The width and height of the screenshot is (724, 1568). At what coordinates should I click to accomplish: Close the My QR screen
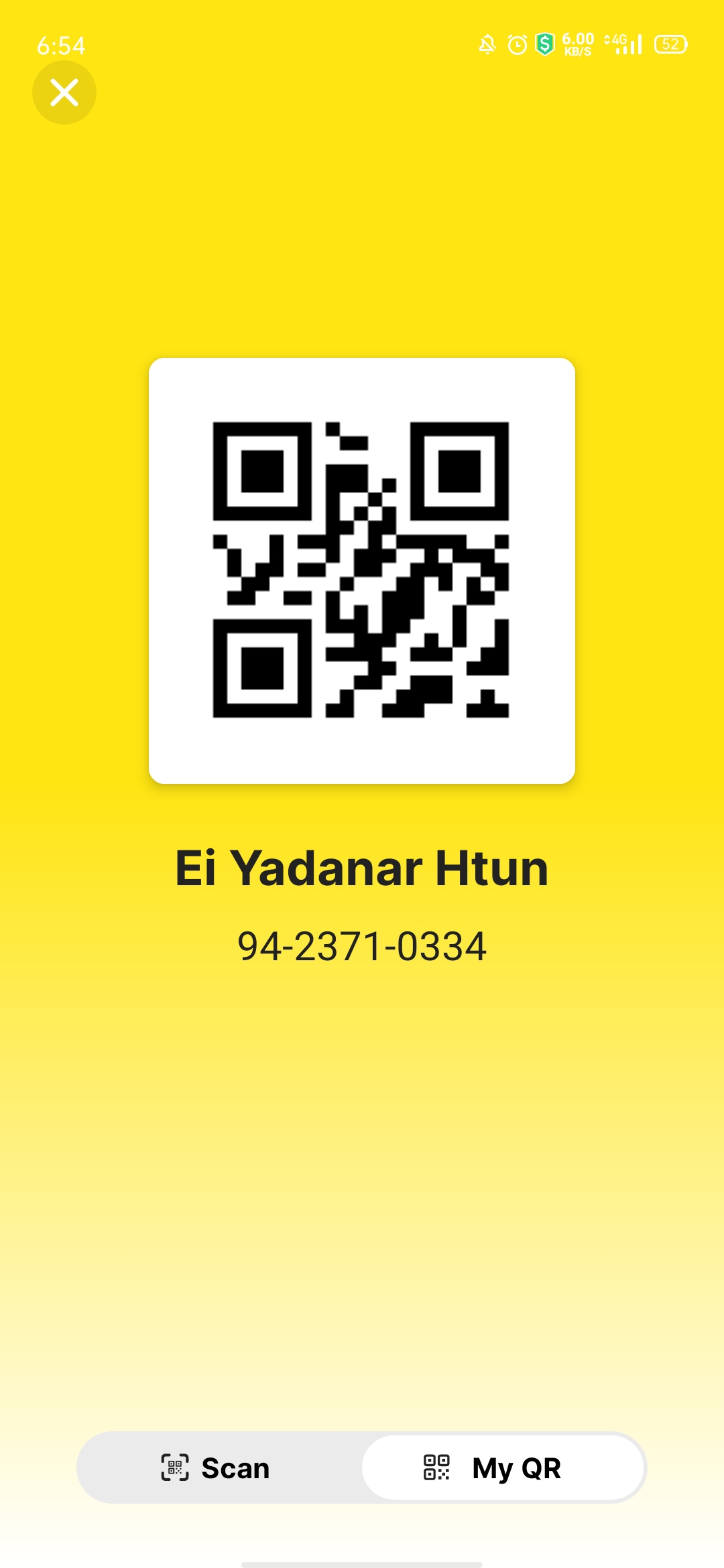click(x=64, y=92)
